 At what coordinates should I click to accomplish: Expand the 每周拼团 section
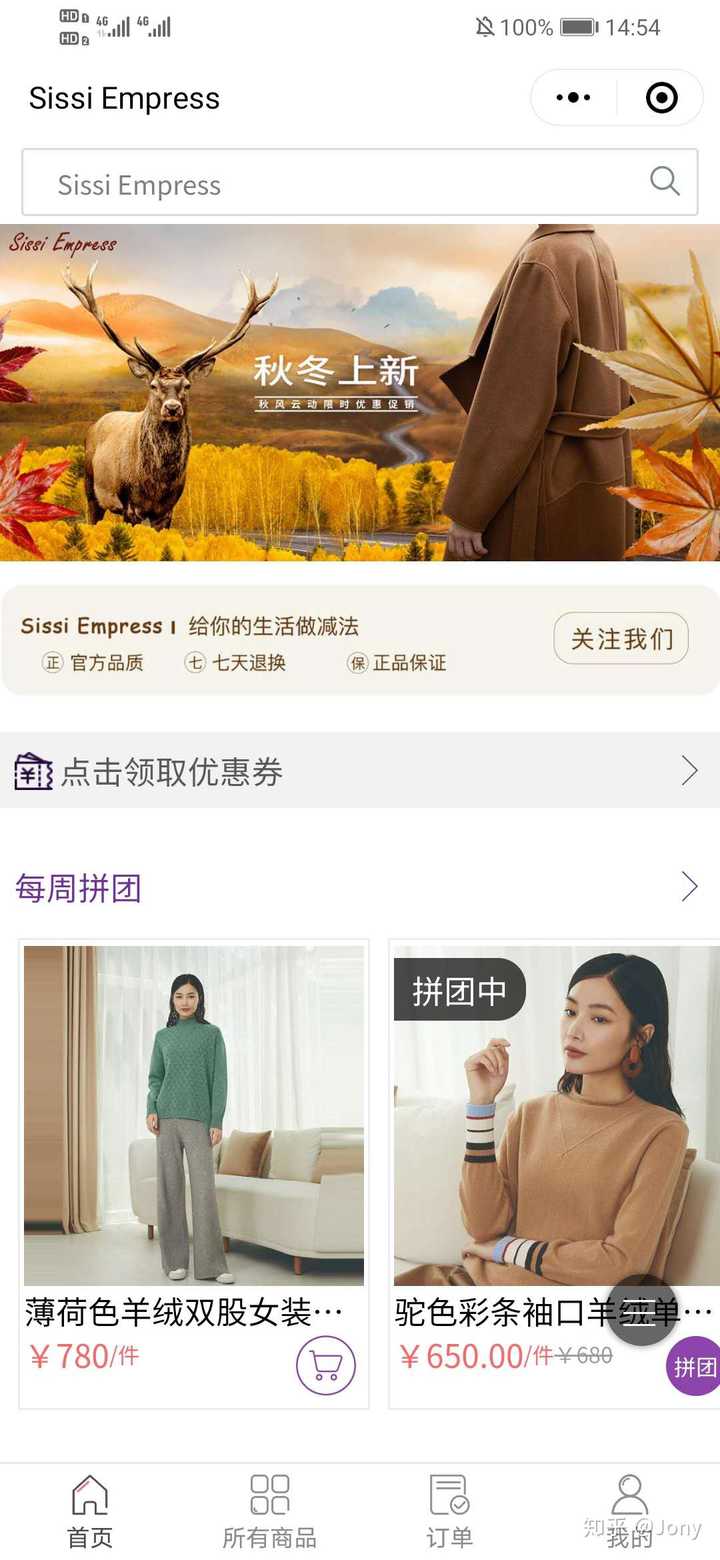coord(689,887)
